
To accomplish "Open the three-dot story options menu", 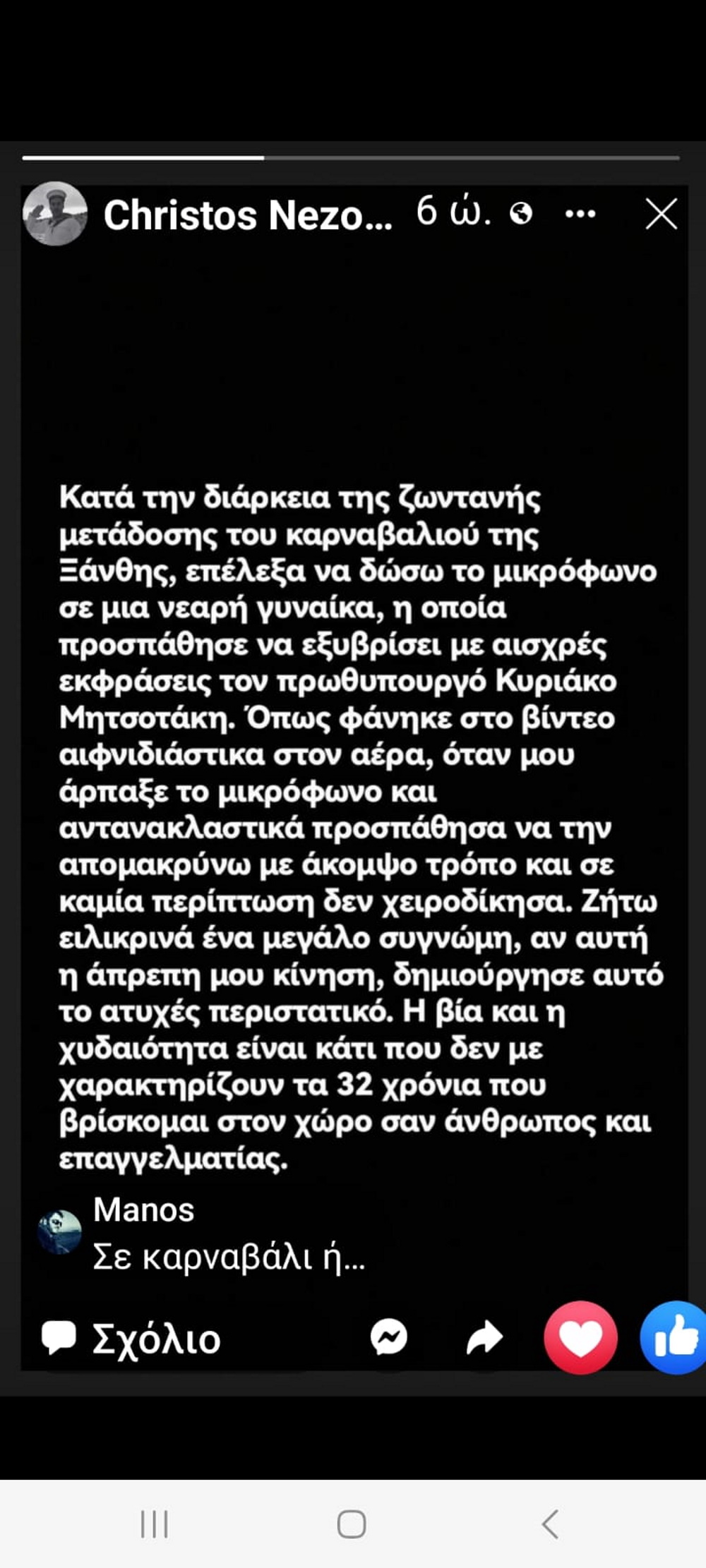I will point(580,214).
